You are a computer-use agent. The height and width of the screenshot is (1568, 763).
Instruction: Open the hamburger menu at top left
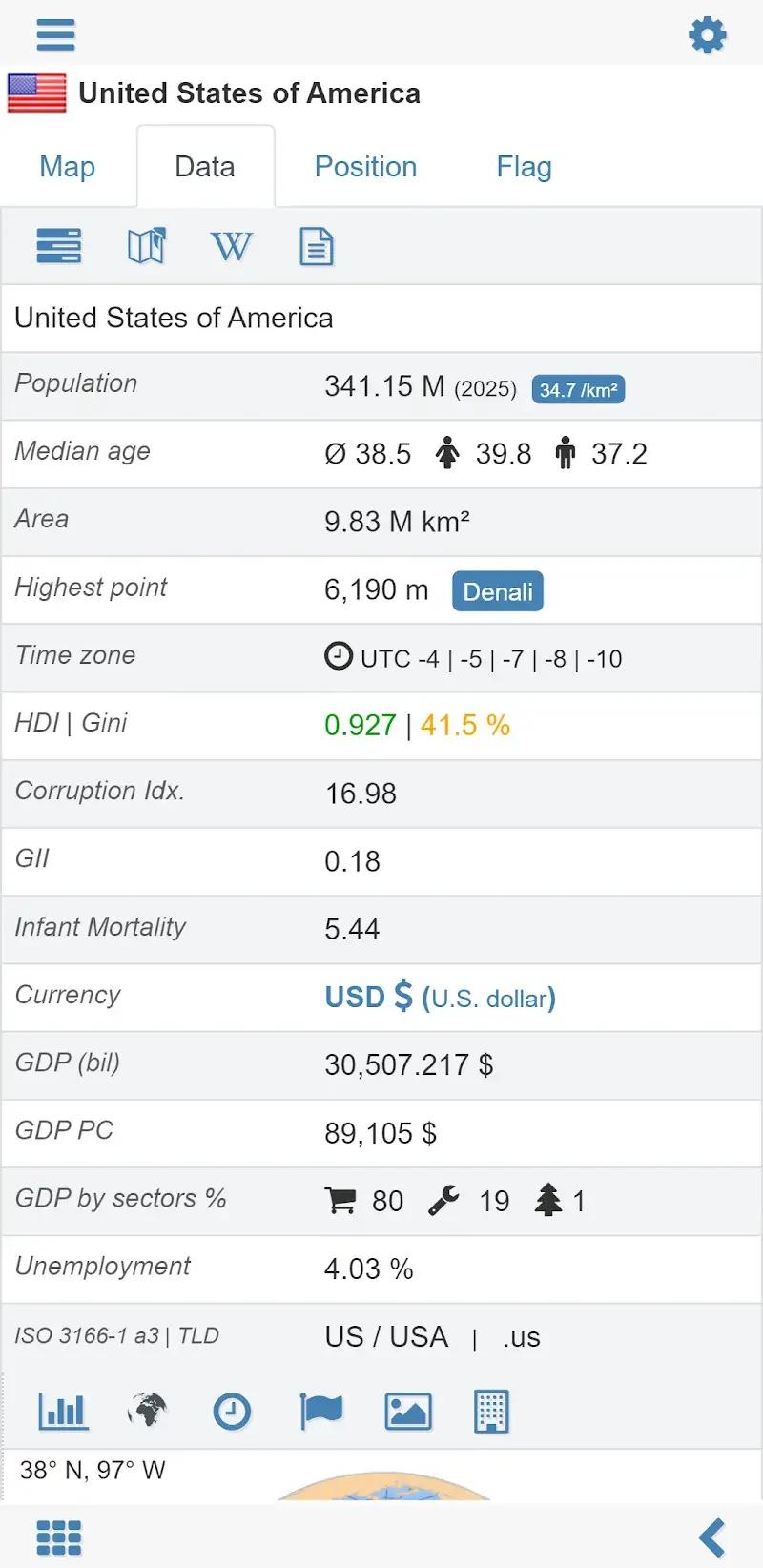[54, 33]
